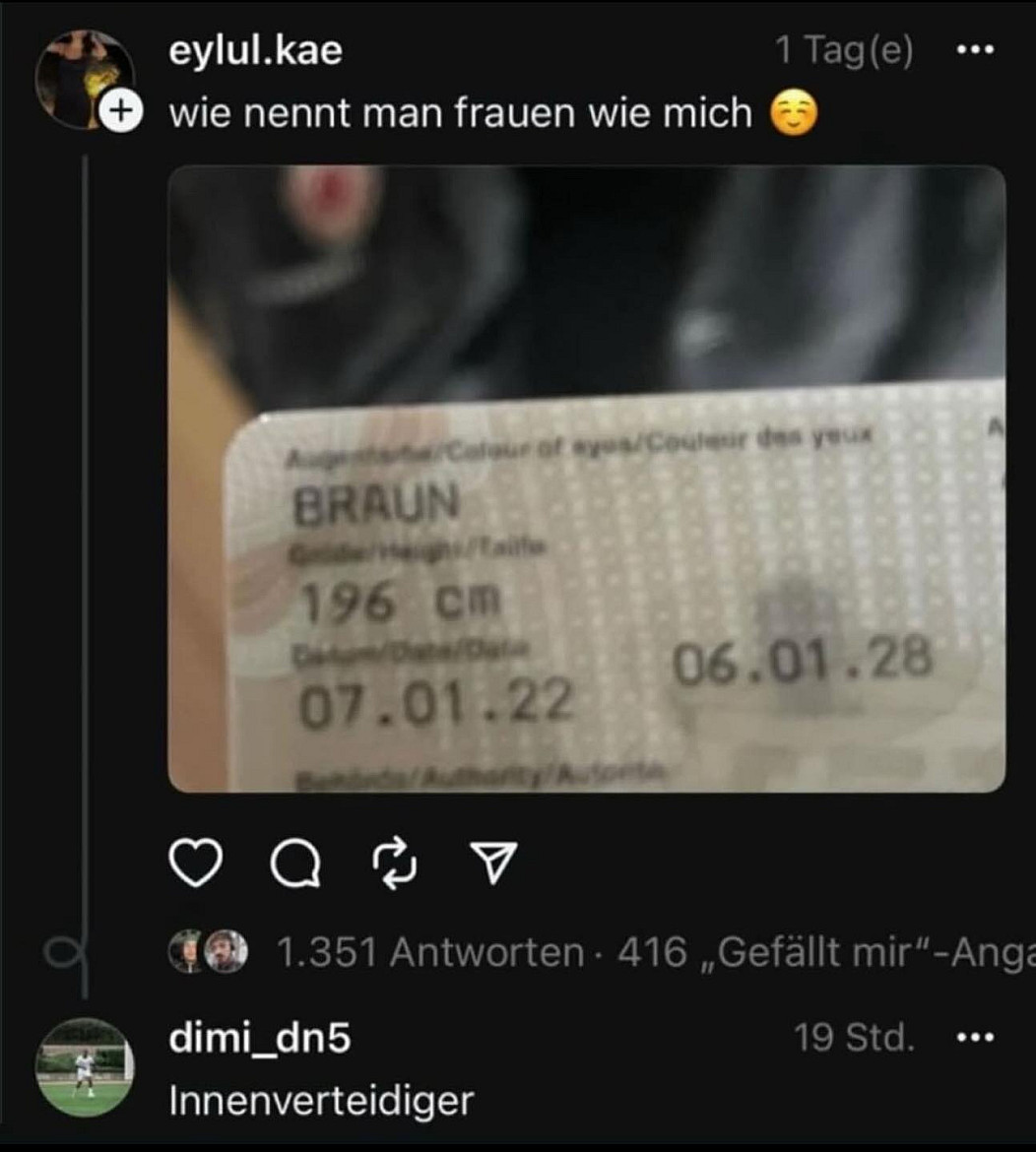This screenshot has width=1036, height=1152.
Task: Follow eylul.kae via the plus badge
Action: pyautogui.click(x=120, y=112)
